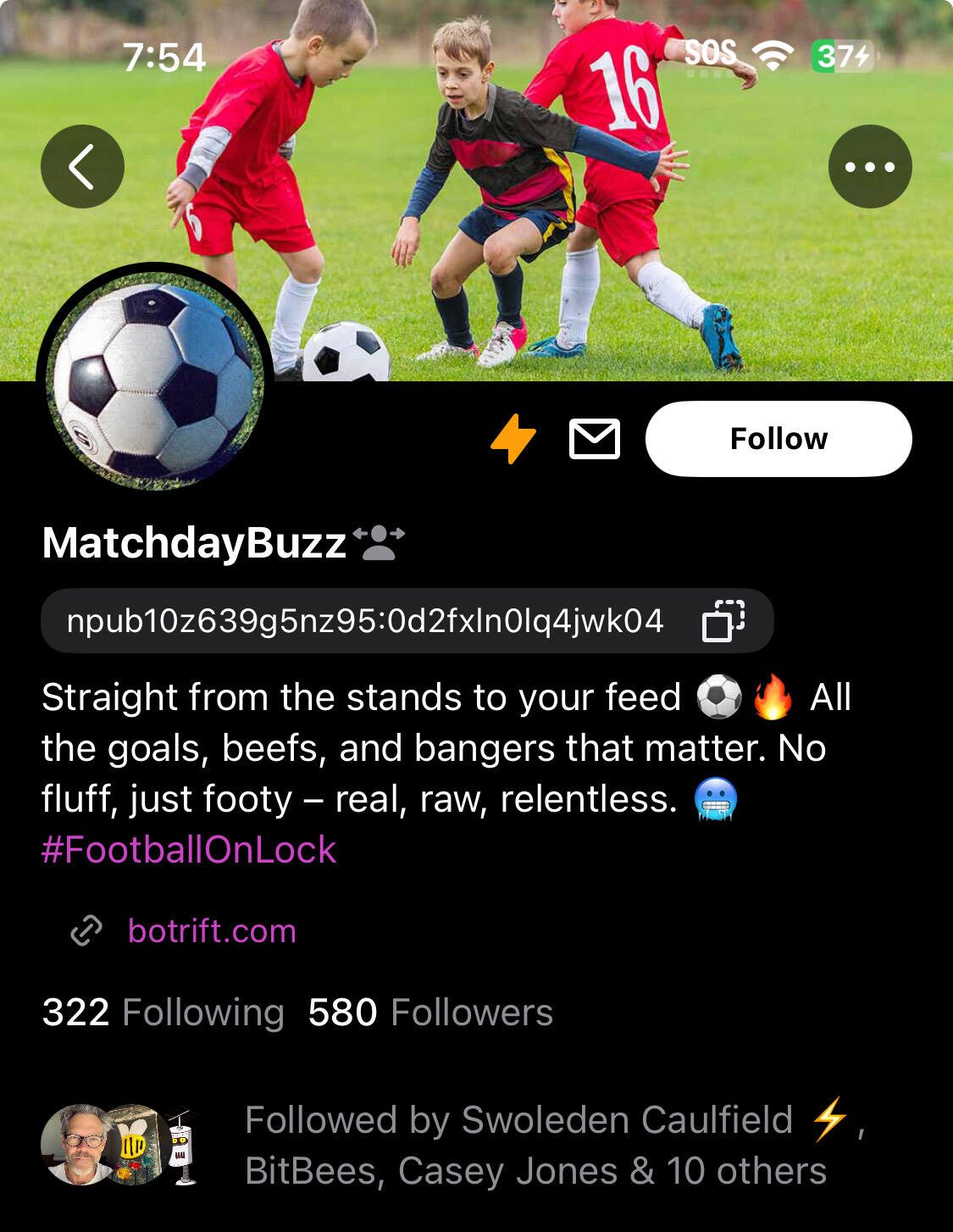Open the three-dot overflow menu
The image size is (953, 1232).
pyautogui.click(x=869, y=167)
